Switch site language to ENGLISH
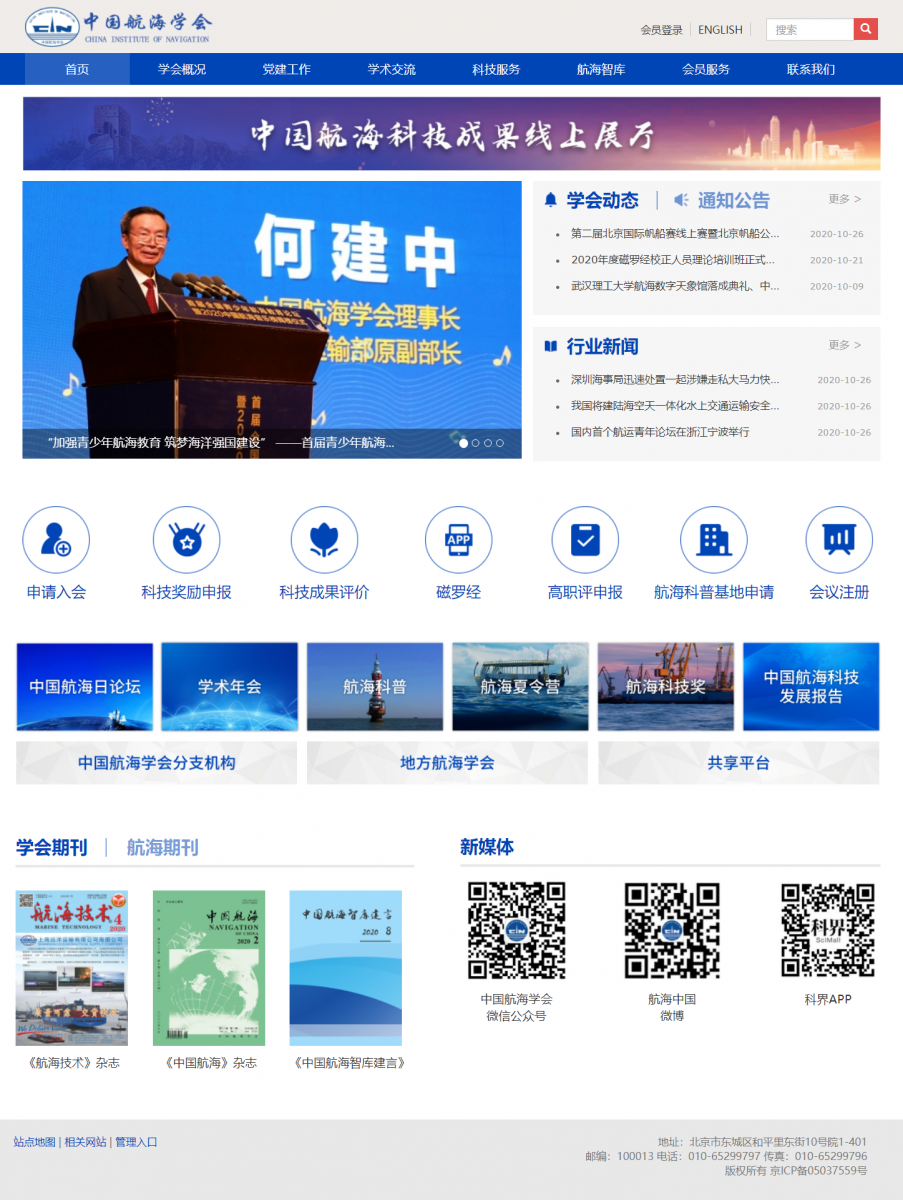 click(720, 30)
